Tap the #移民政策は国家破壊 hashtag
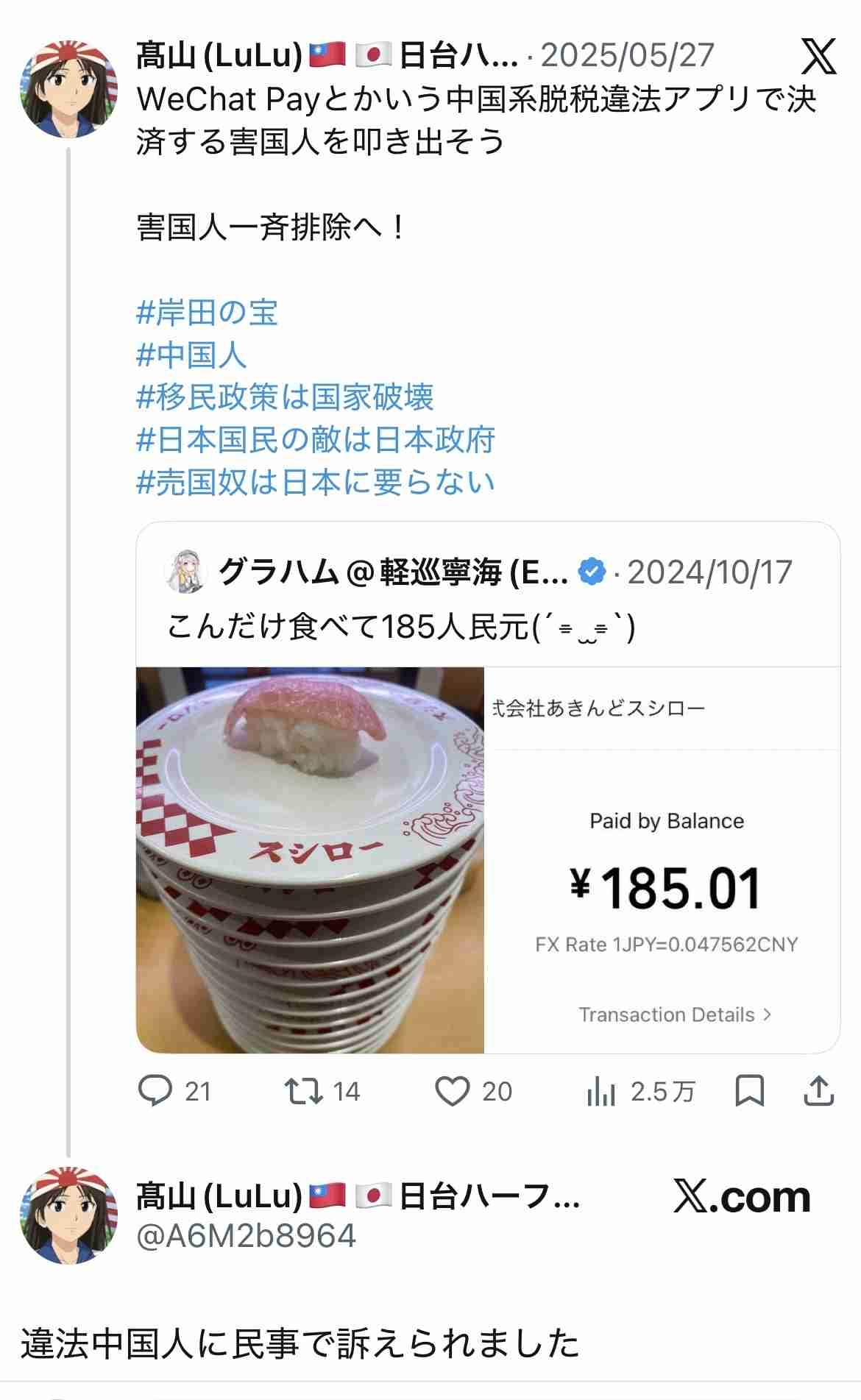Viewport: 861px width, 1400px height. point(286,397)
